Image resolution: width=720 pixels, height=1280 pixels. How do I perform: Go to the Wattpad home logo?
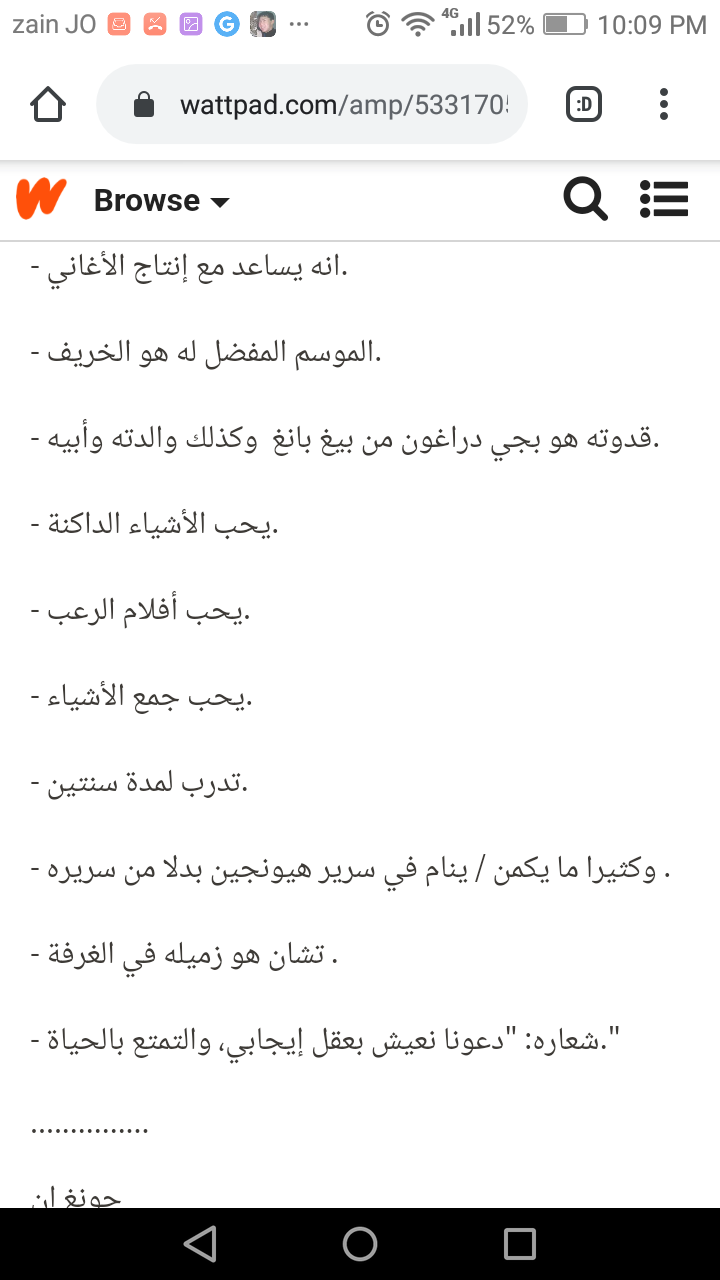41,200
